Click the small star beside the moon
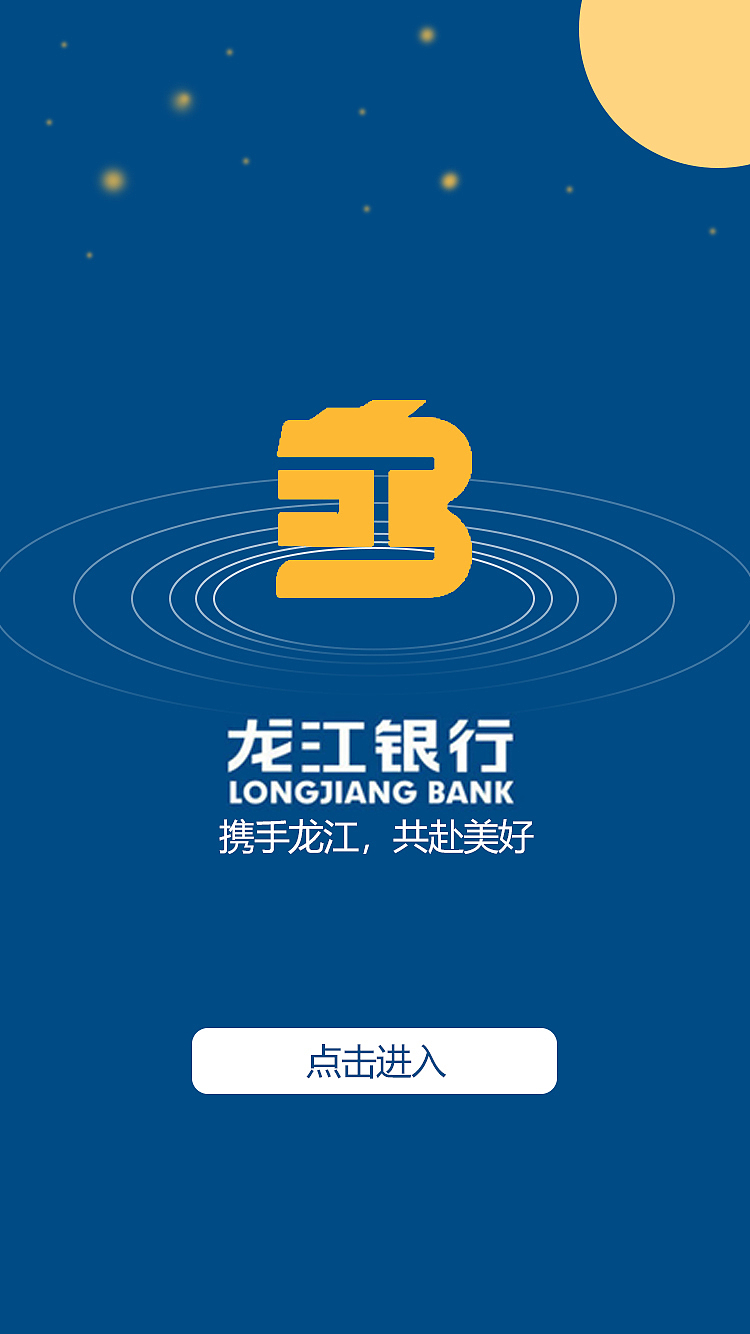Screen dimensions: 750x1334 pos(572,190)
